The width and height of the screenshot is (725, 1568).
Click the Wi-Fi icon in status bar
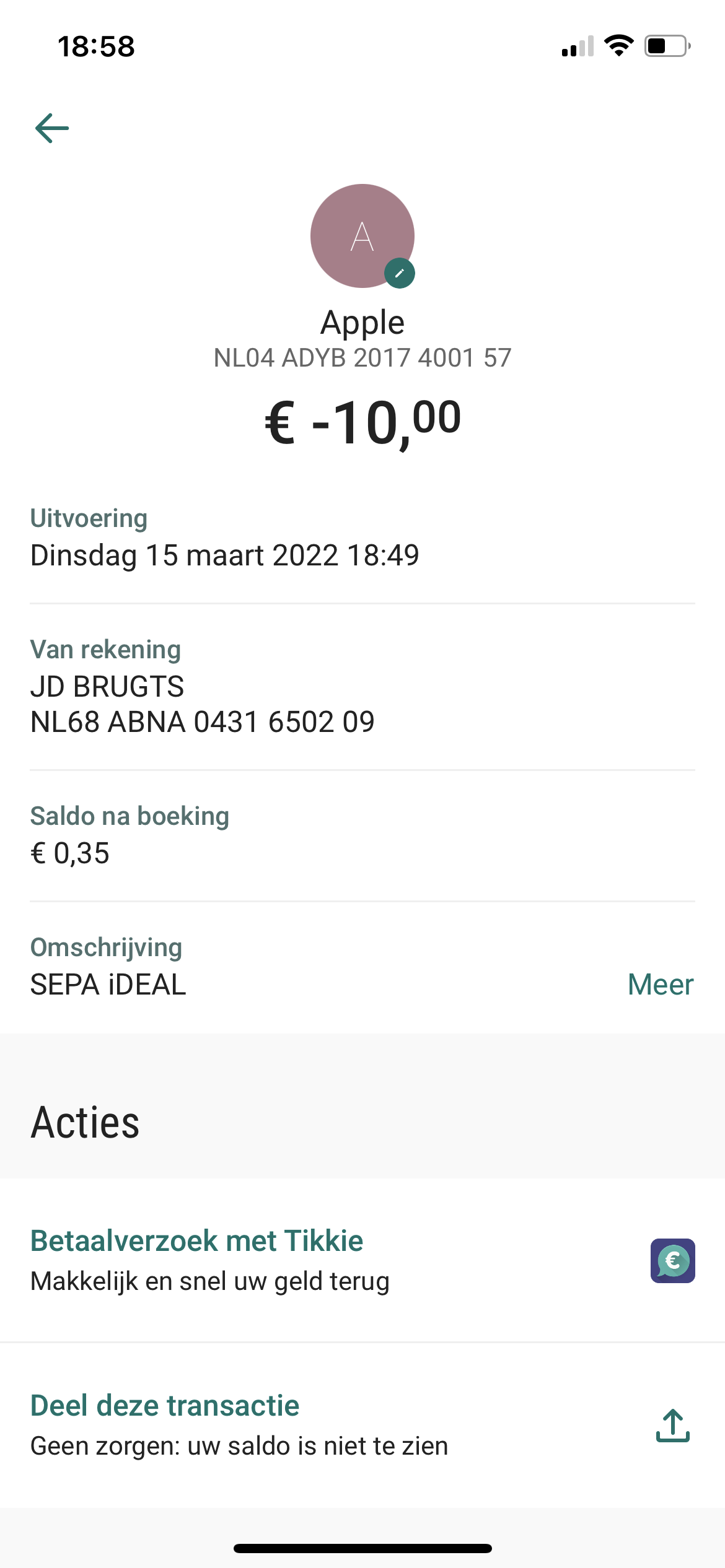(x=619, y=45)
